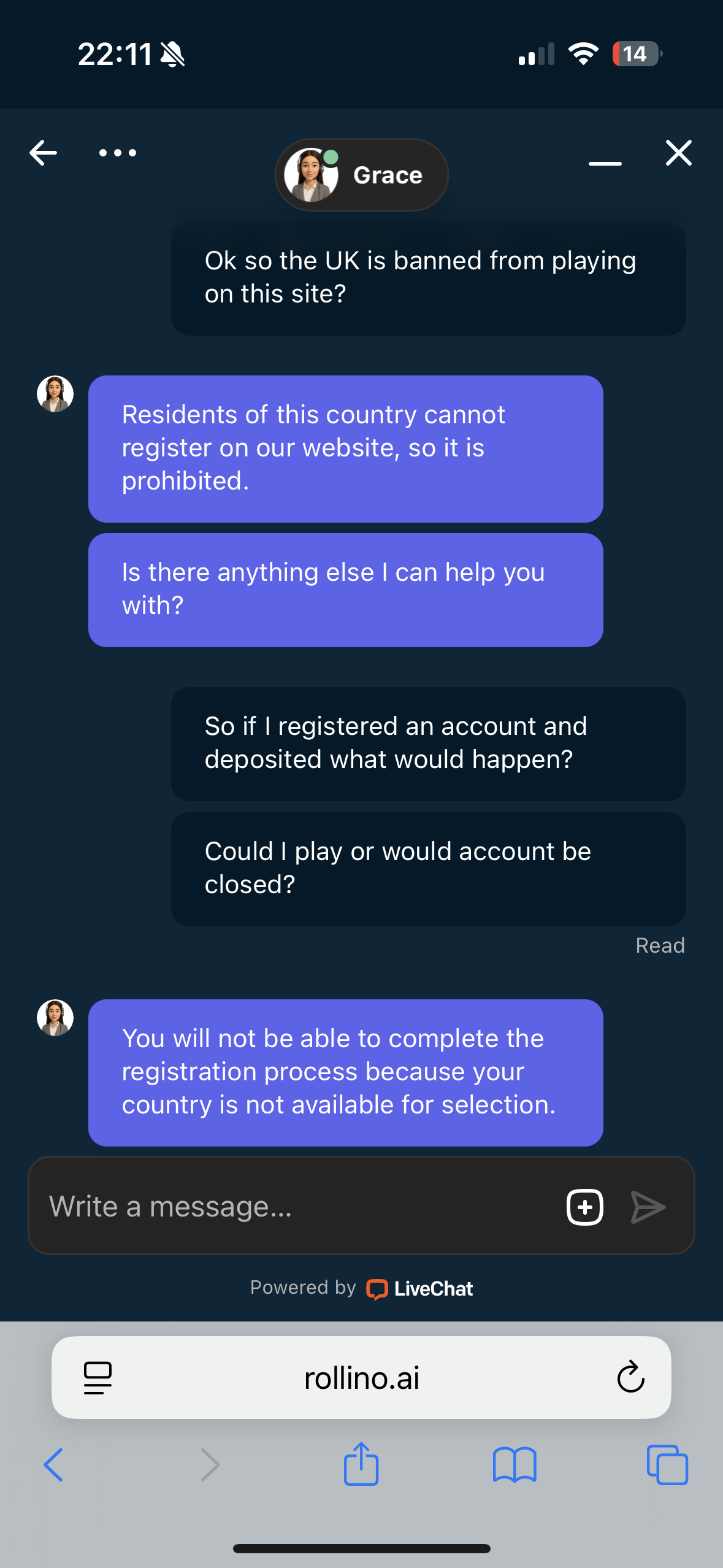
Task: Focus the Write a message field
Action: pyautogui.click(x=294, y=1206)
